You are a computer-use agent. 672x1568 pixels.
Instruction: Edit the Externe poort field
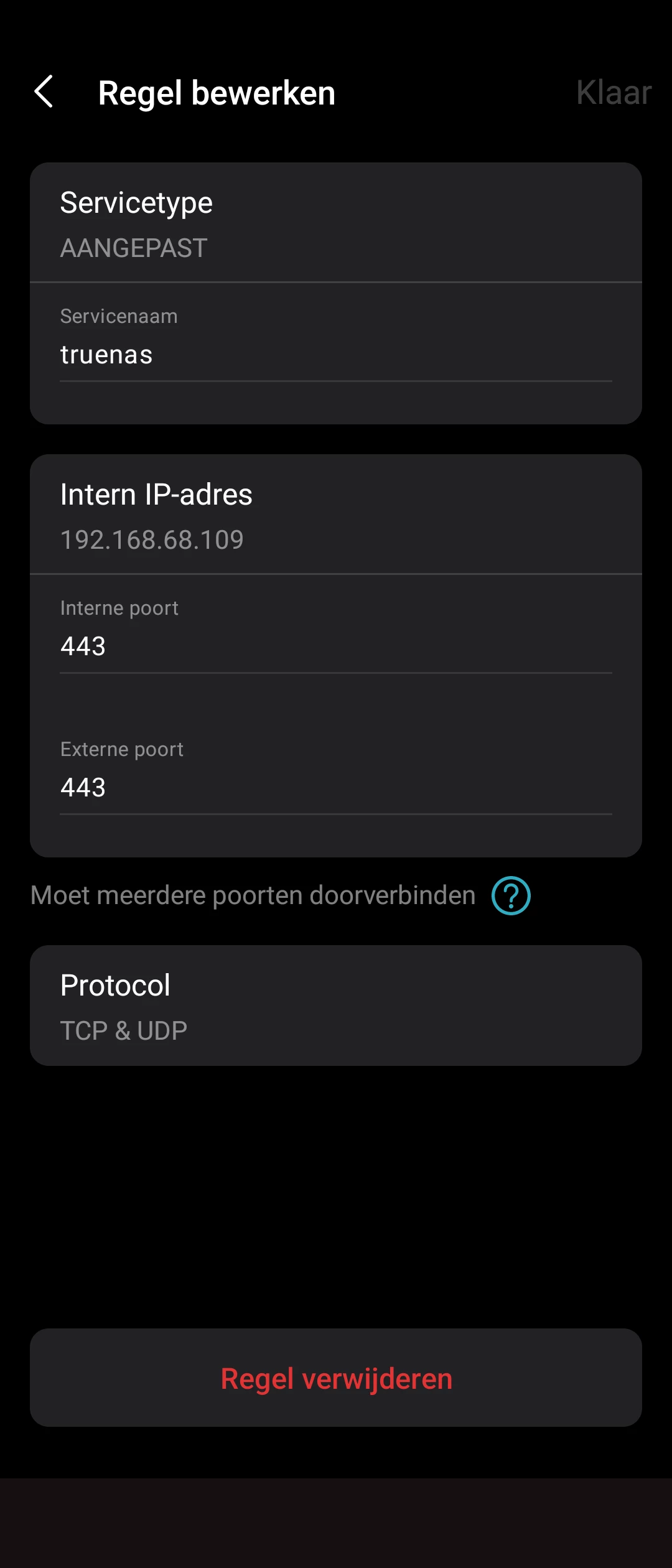pyautogui.click(x=336, y=787)
